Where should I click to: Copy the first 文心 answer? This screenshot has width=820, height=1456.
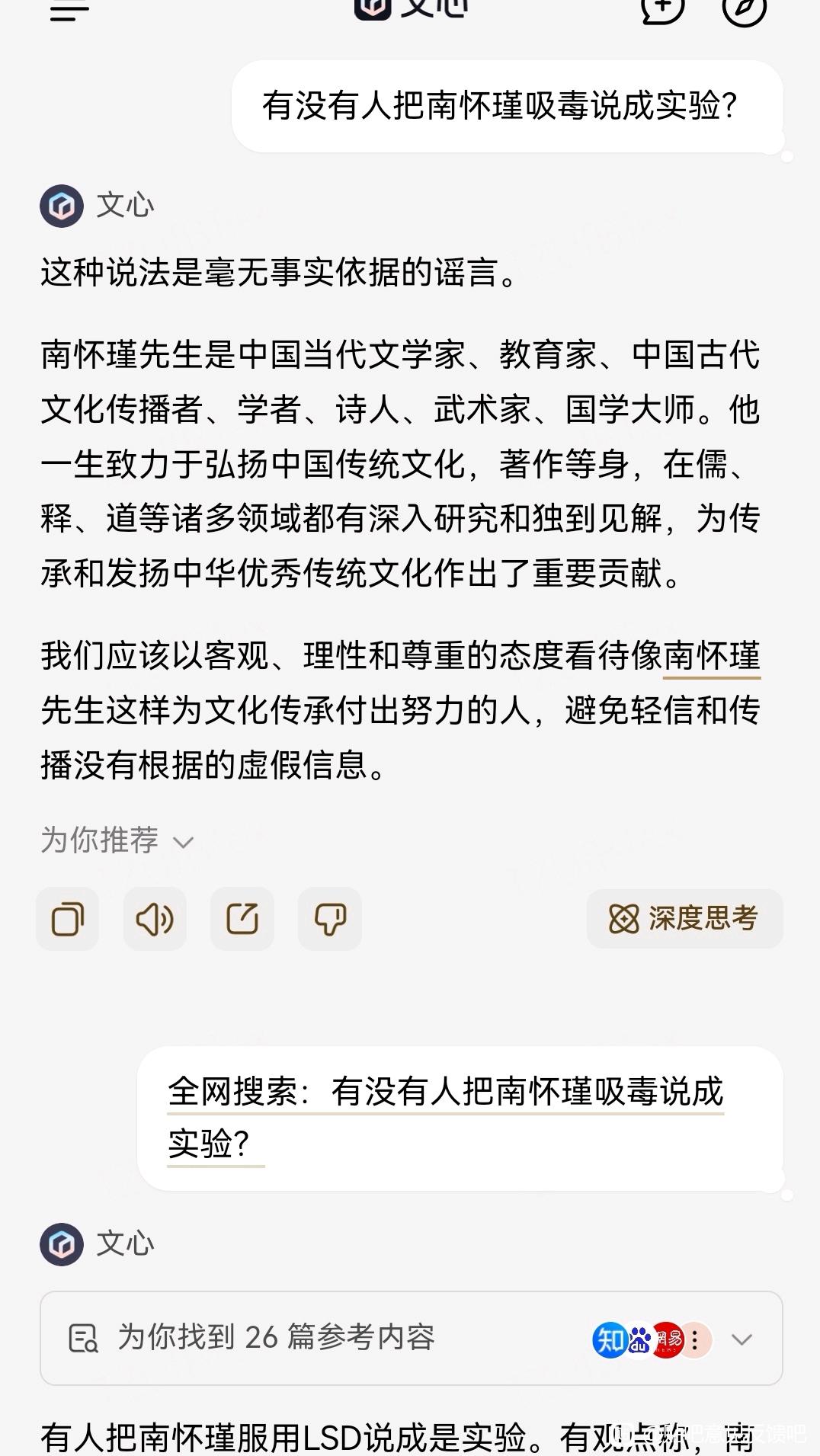pos(68,919)
